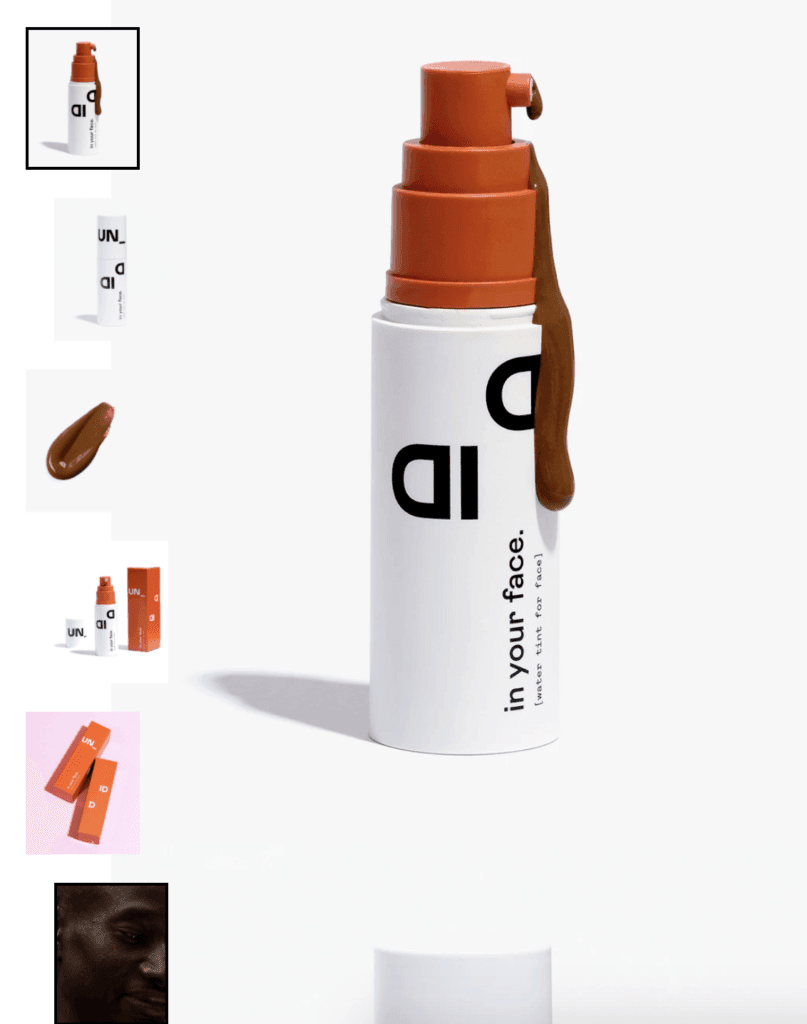Open the model face photo thumbnail

tap(111, 952)
